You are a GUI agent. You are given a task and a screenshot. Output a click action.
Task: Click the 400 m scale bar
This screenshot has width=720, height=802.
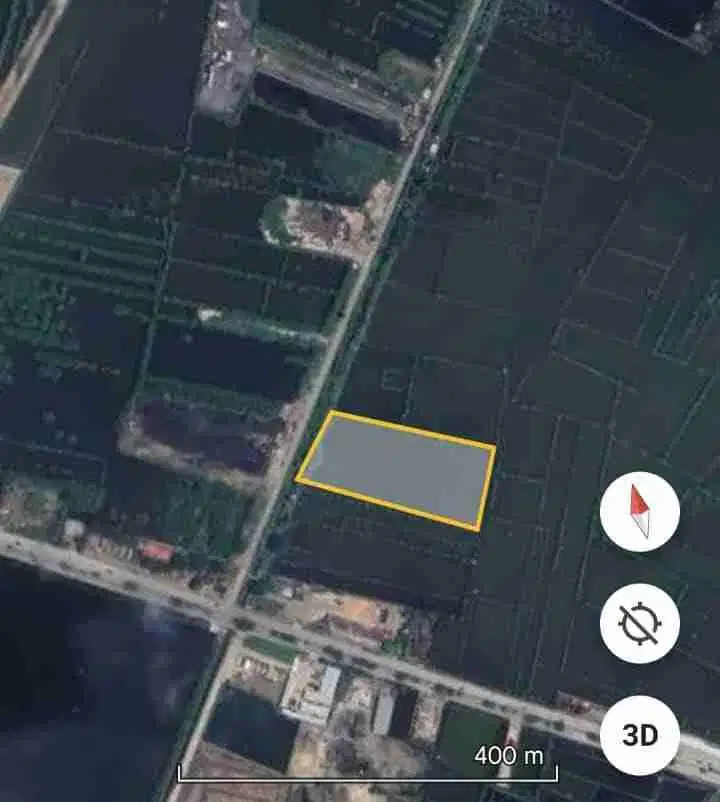coord(365,768)
